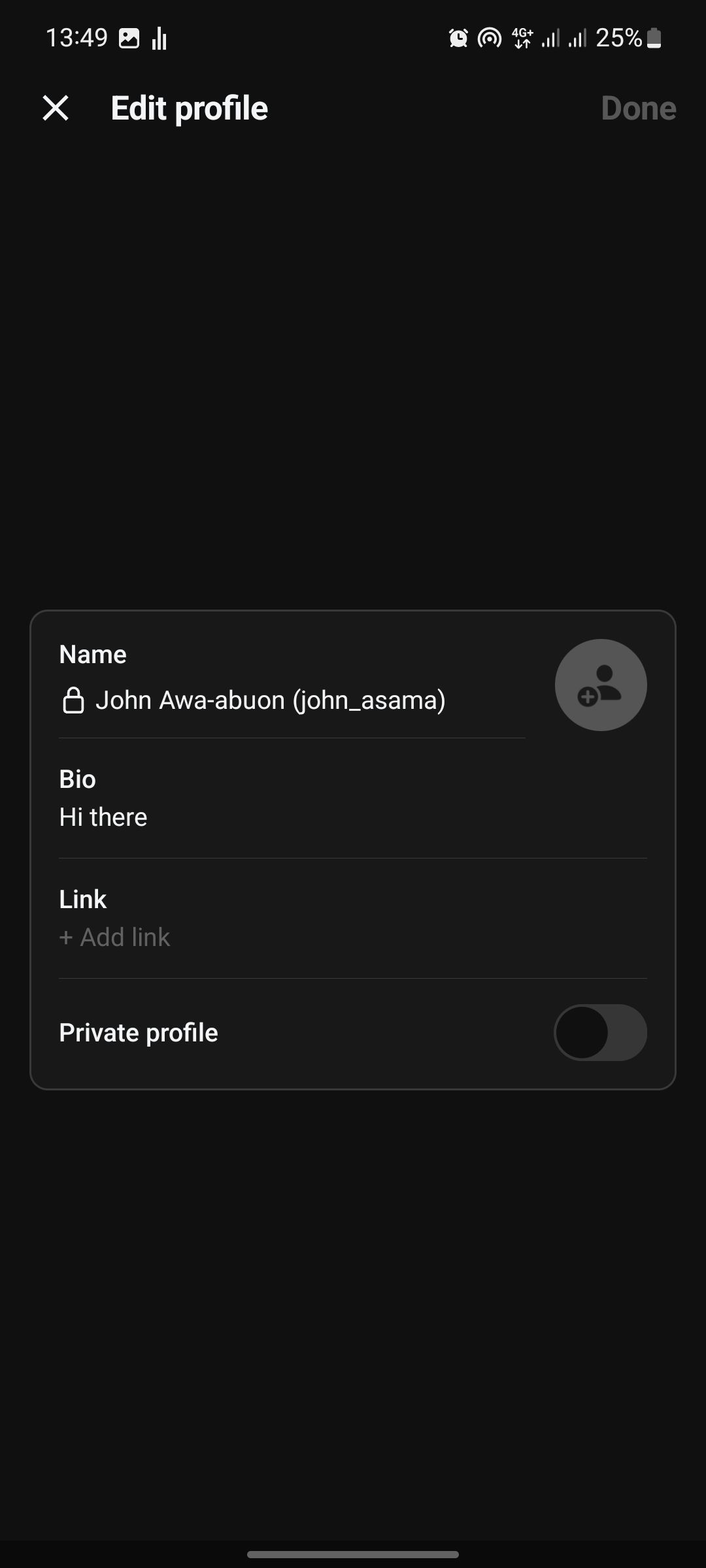Tap the name John Awa-abuon
The height and width of the screenshot is (1568, 706).
tap(271, 699)
